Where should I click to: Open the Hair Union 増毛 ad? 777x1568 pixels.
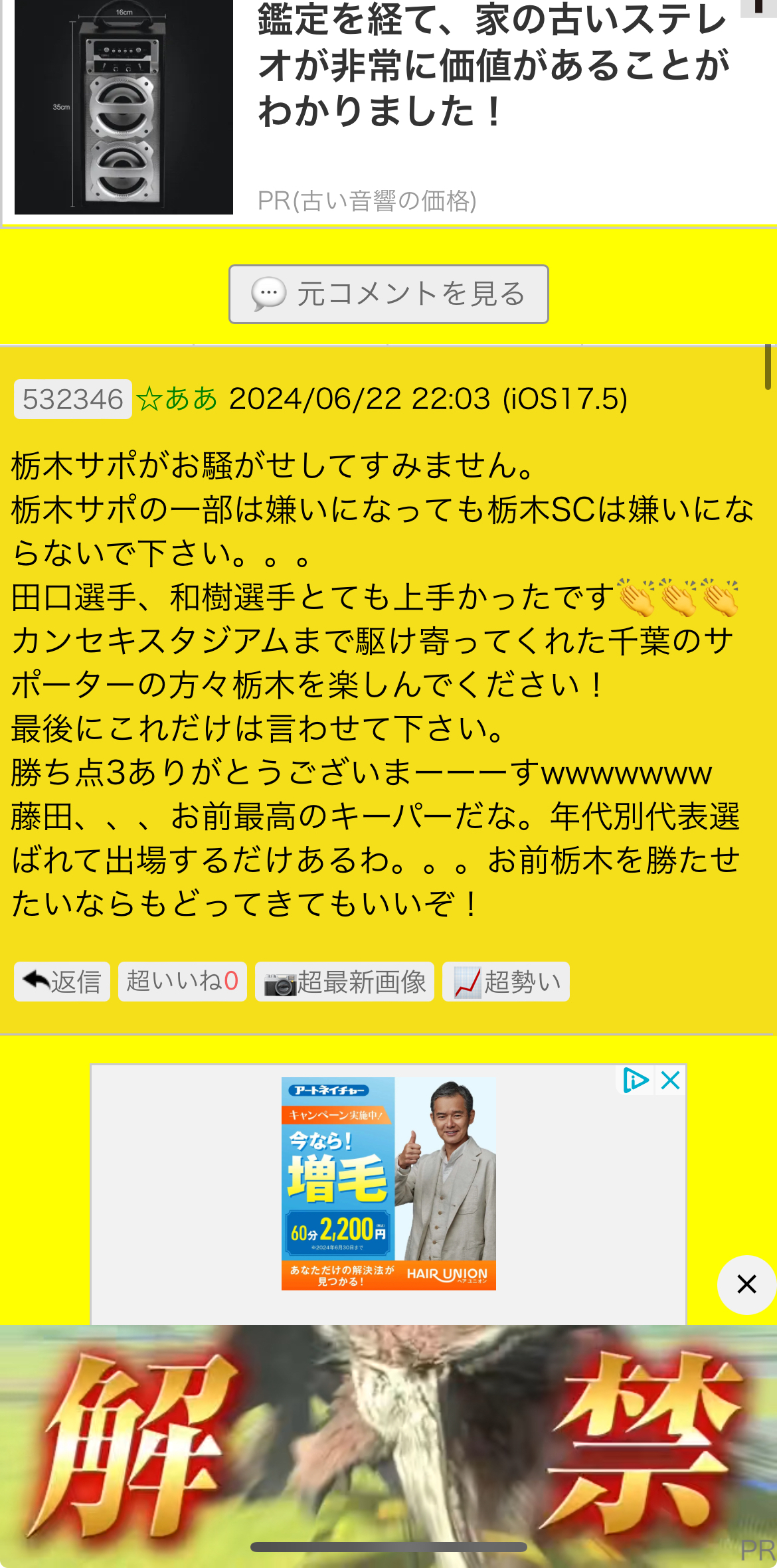click(x=388, y=1183)
